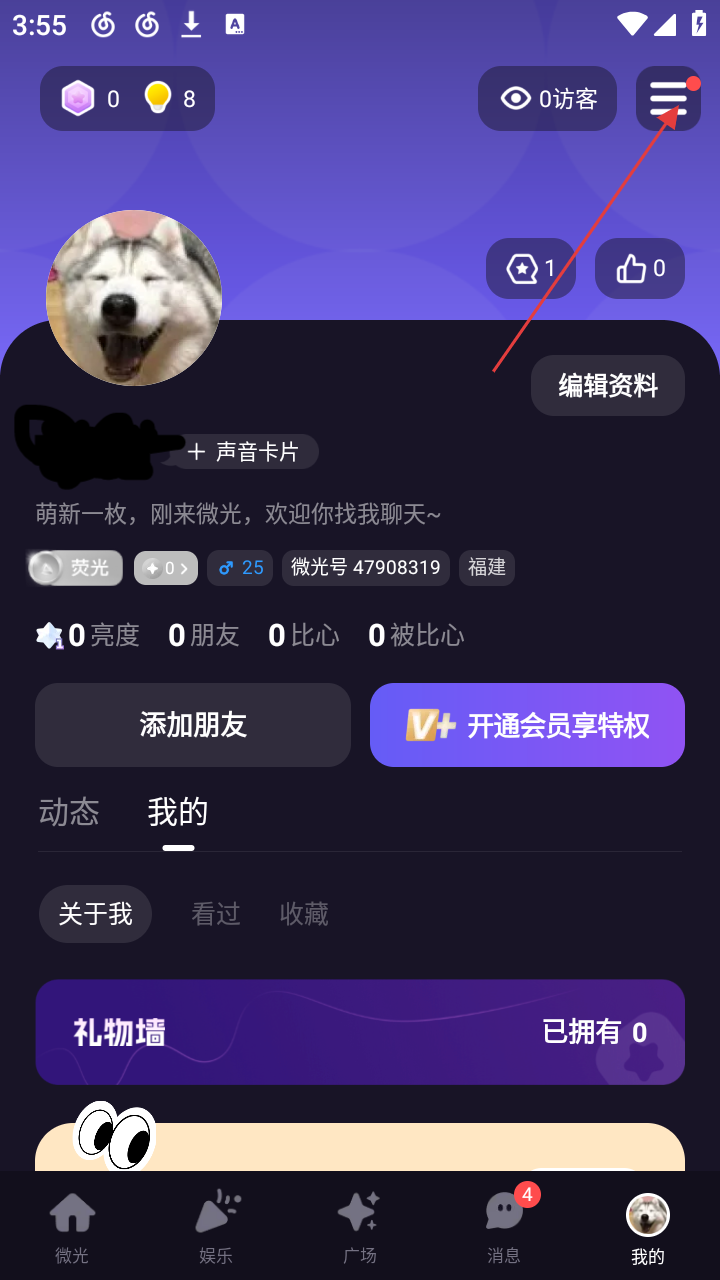Open 消息 messages with 4 unread

(504, 1227)
